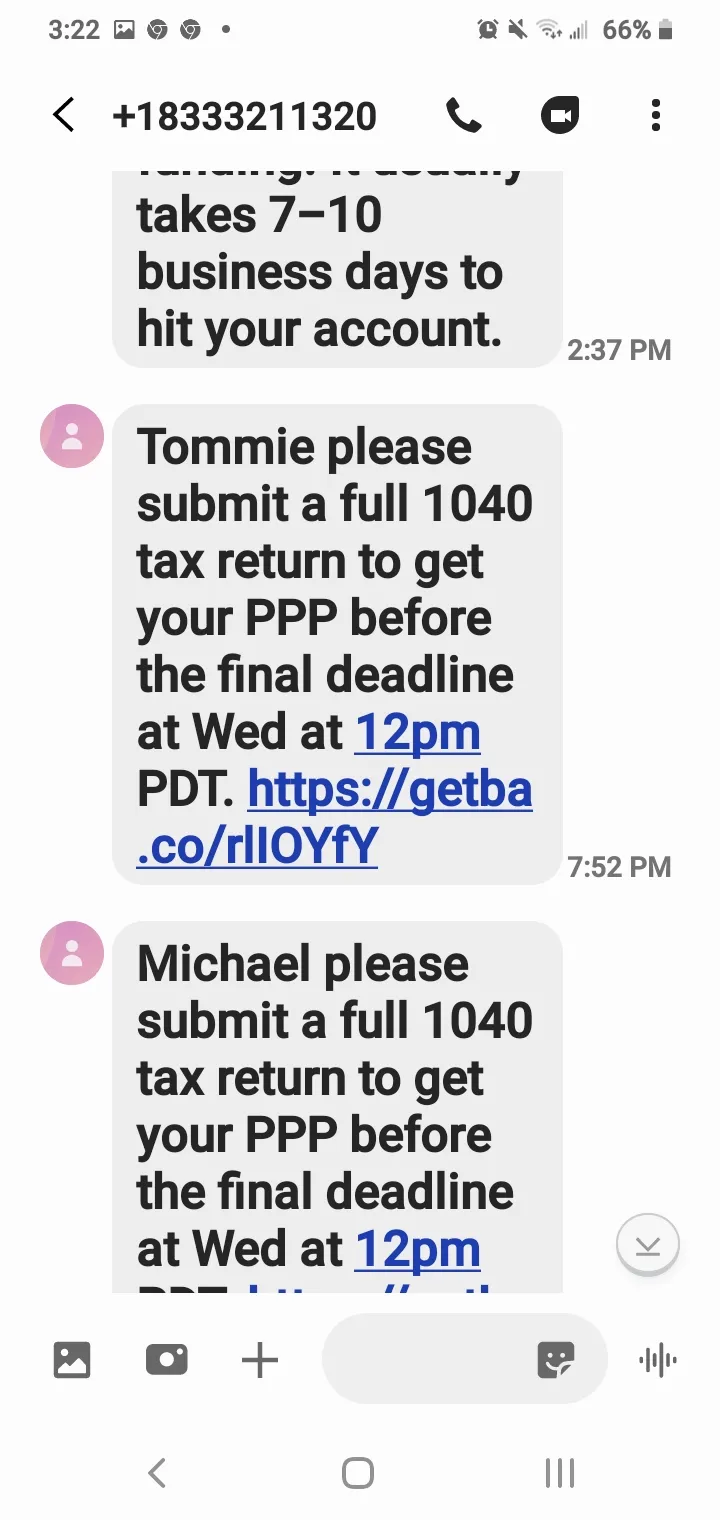Screen dimensions: 720x1520
Task: Open the camera to take a photo
Action: point(166,1360)
